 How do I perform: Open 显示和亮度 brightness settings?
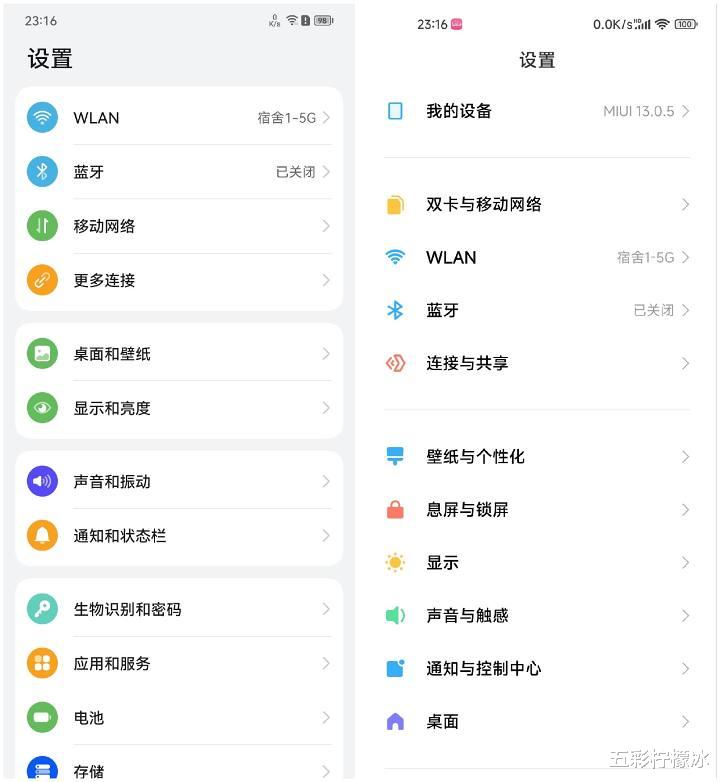178,408
